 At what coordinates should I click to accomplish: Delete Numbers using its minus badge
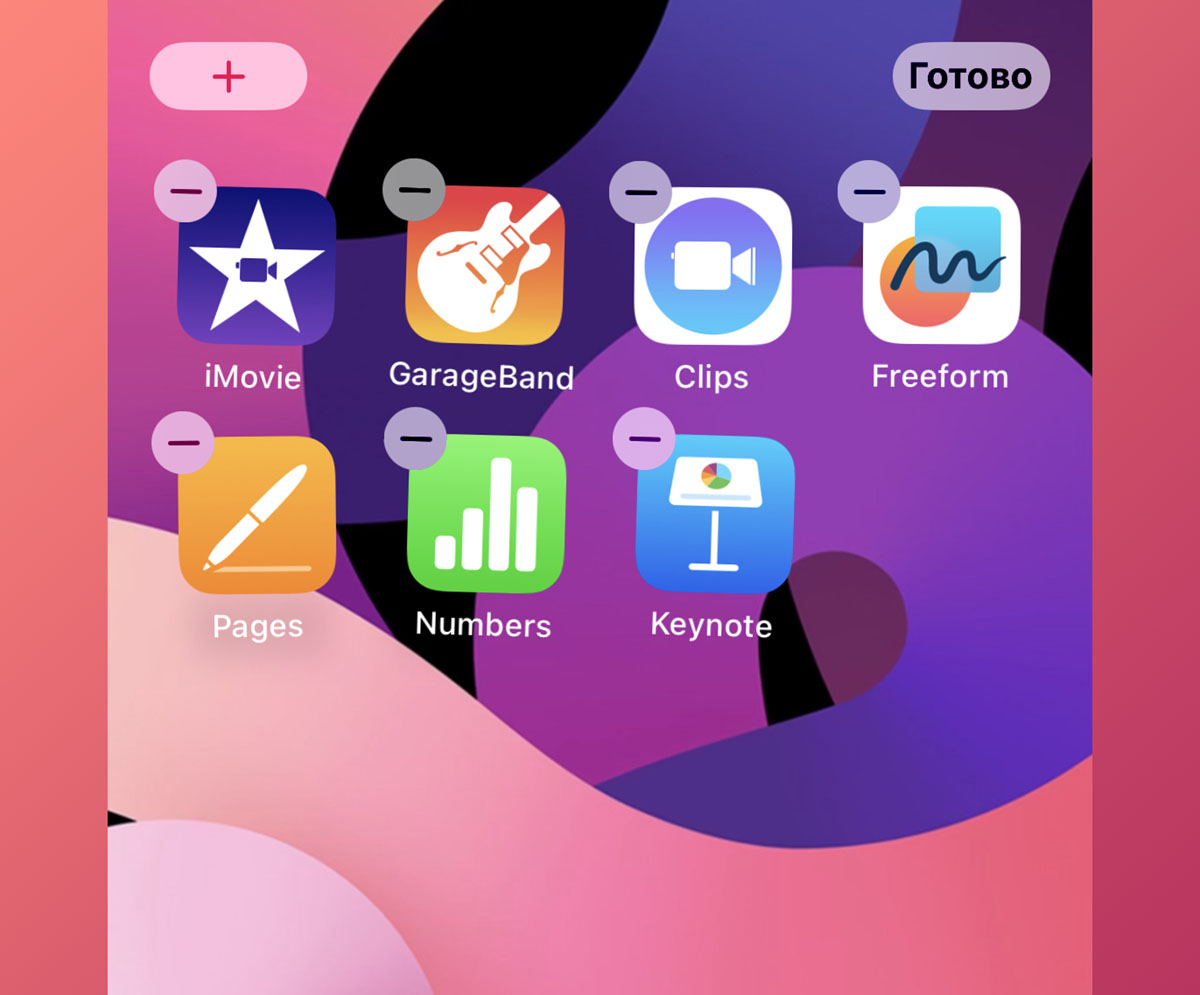point(415,438)
